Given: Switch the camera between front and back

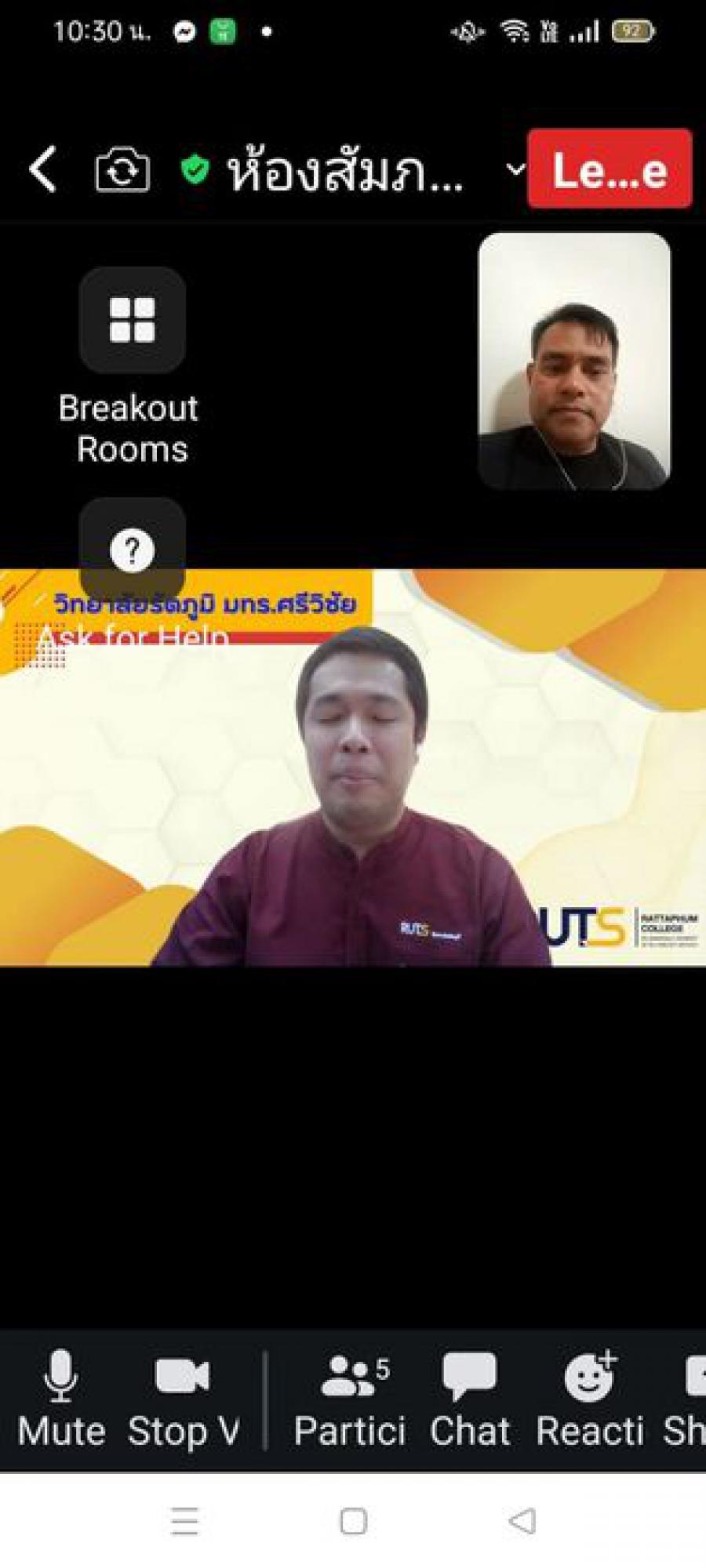Looking at the screenshot, I should pos(122,169).
